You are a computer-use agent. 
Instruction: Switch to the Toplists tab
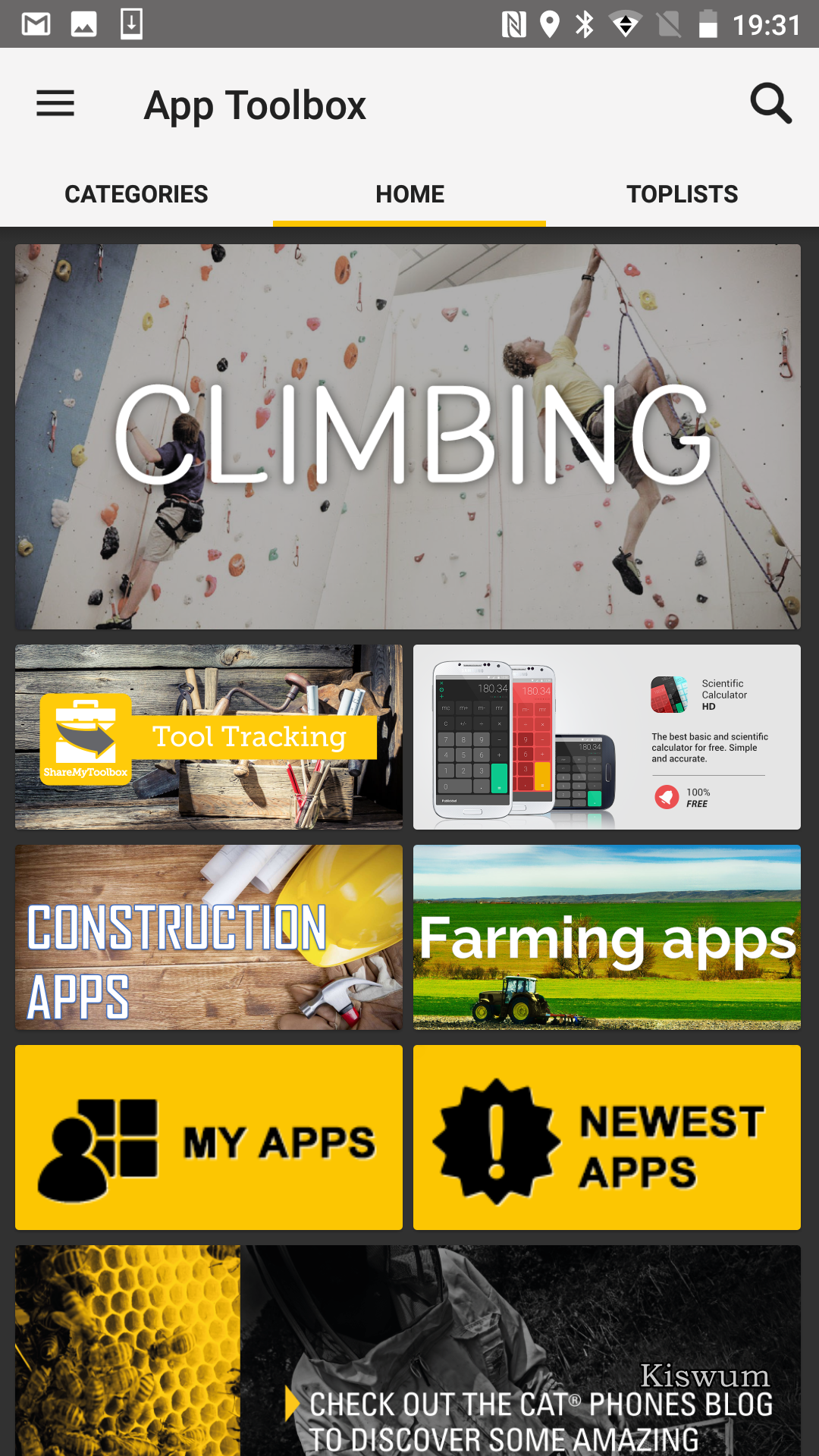coord(682,194)
